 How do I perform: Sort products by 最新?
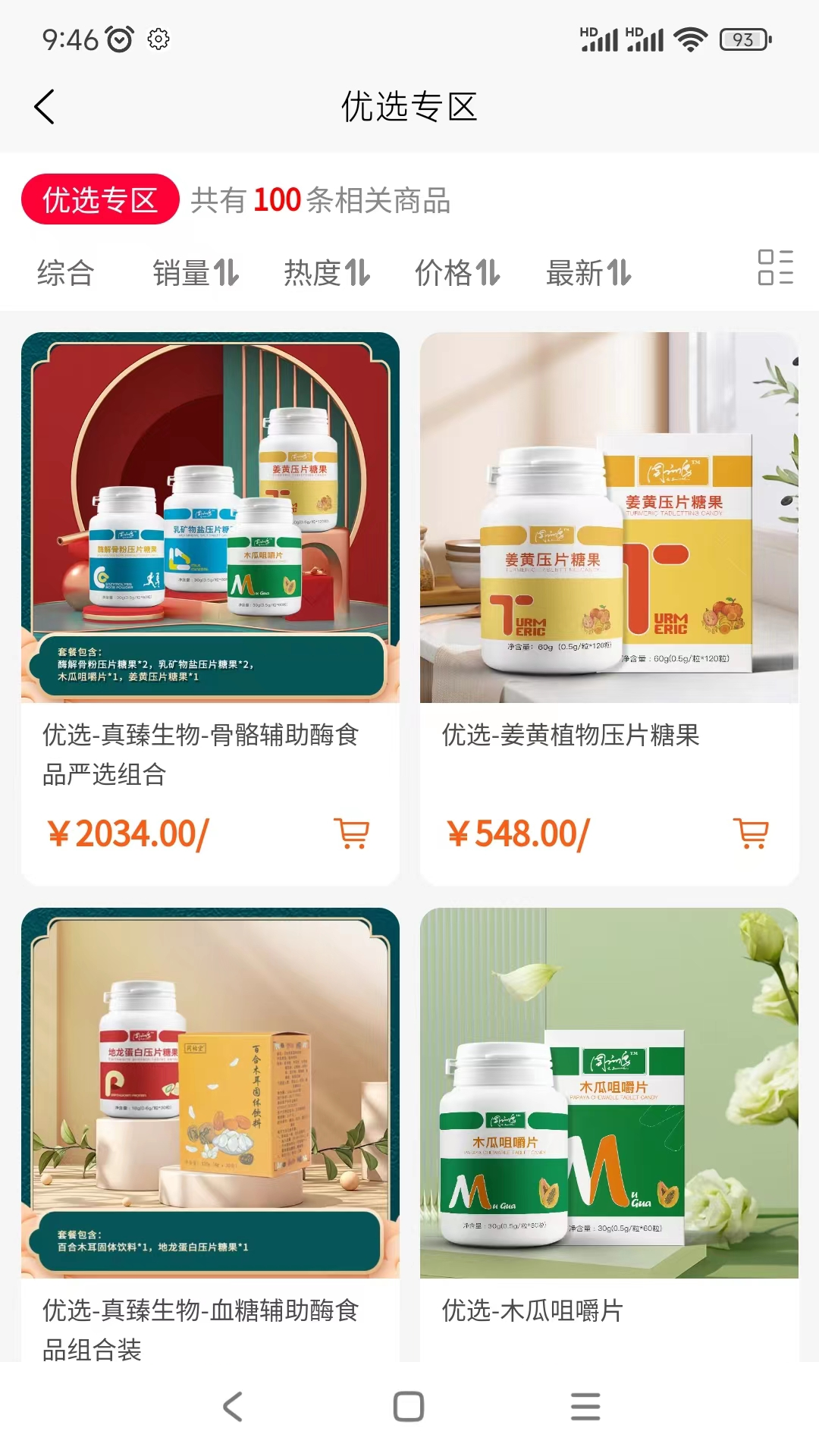click(588, 273)
